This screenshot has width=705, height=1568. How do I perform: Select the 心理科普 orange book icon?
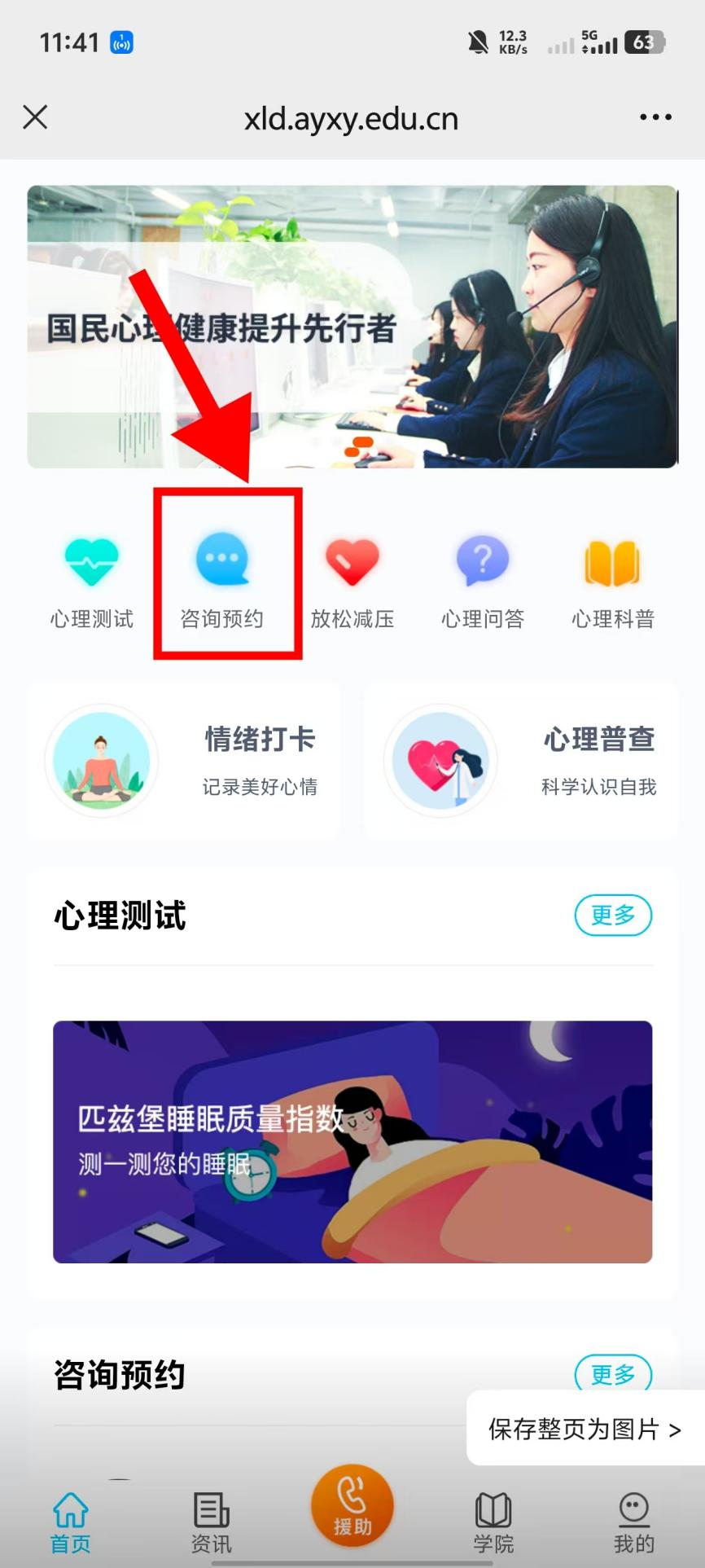coord(612,562)
